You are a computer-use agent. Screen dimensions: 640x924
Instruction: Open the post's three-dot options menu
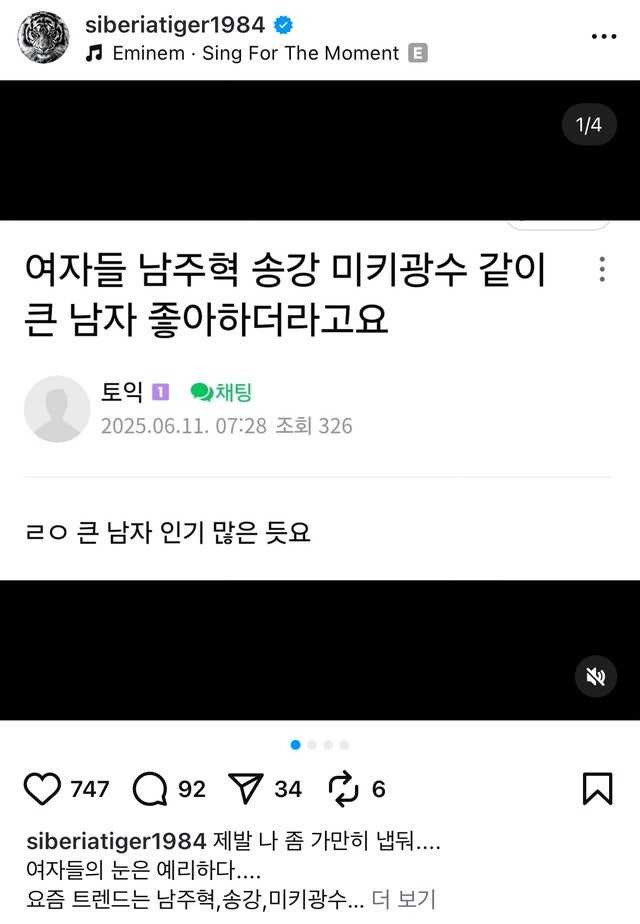click(x=604, y=37)
